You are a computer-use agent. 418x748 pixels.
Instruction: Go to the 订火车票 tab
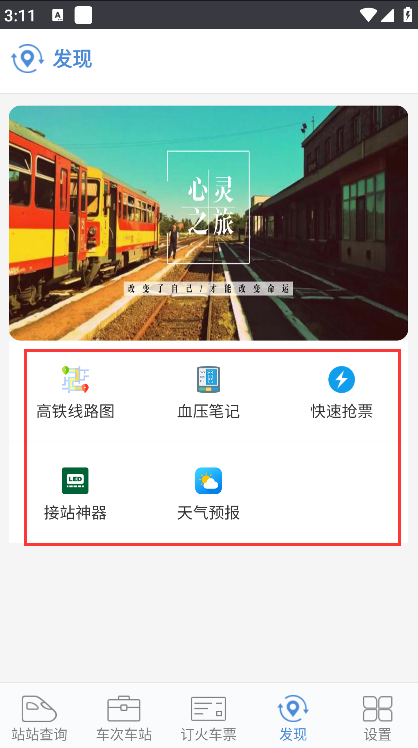tap(209, 717)
